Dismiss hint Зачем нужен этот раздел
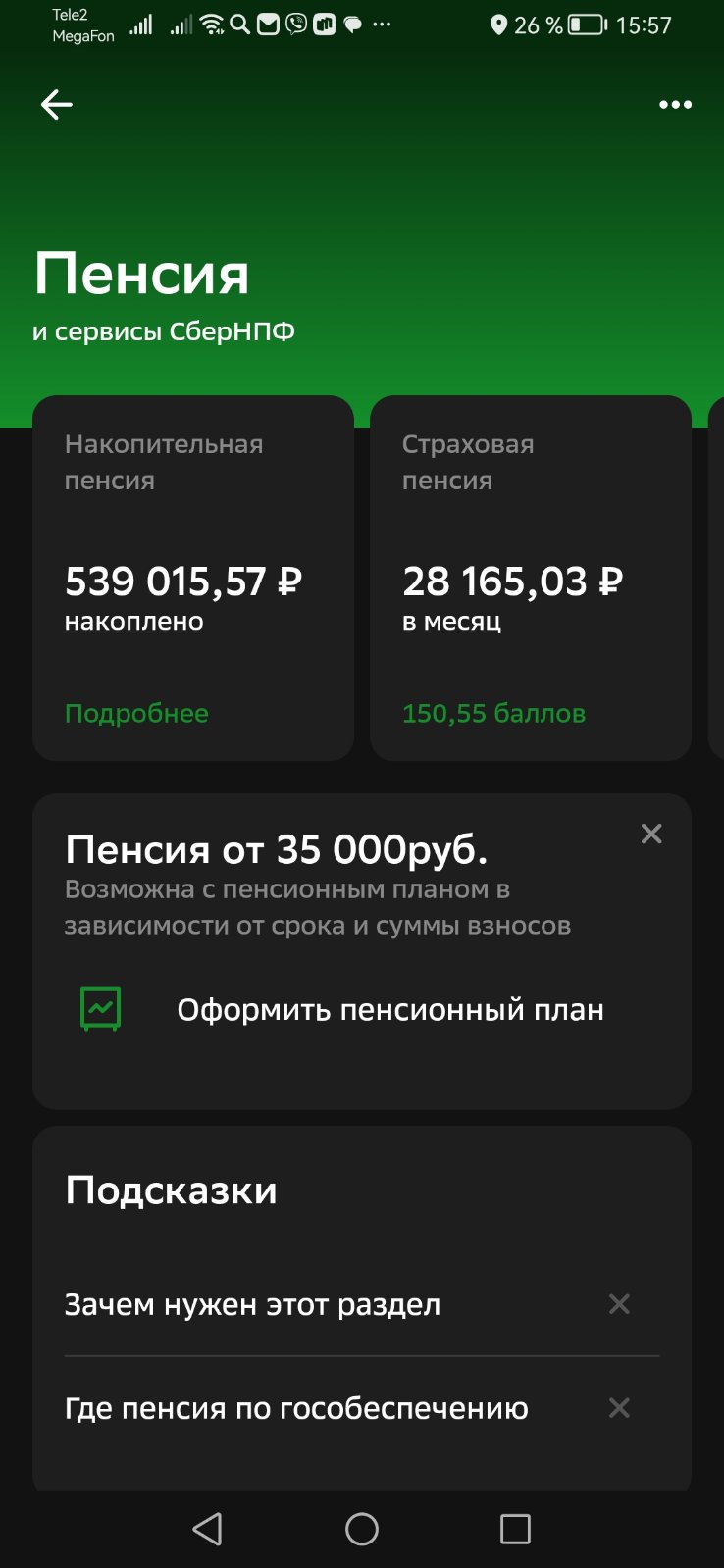The image size is (724, 1568). pyautogui.click(x=619, y=1304)
